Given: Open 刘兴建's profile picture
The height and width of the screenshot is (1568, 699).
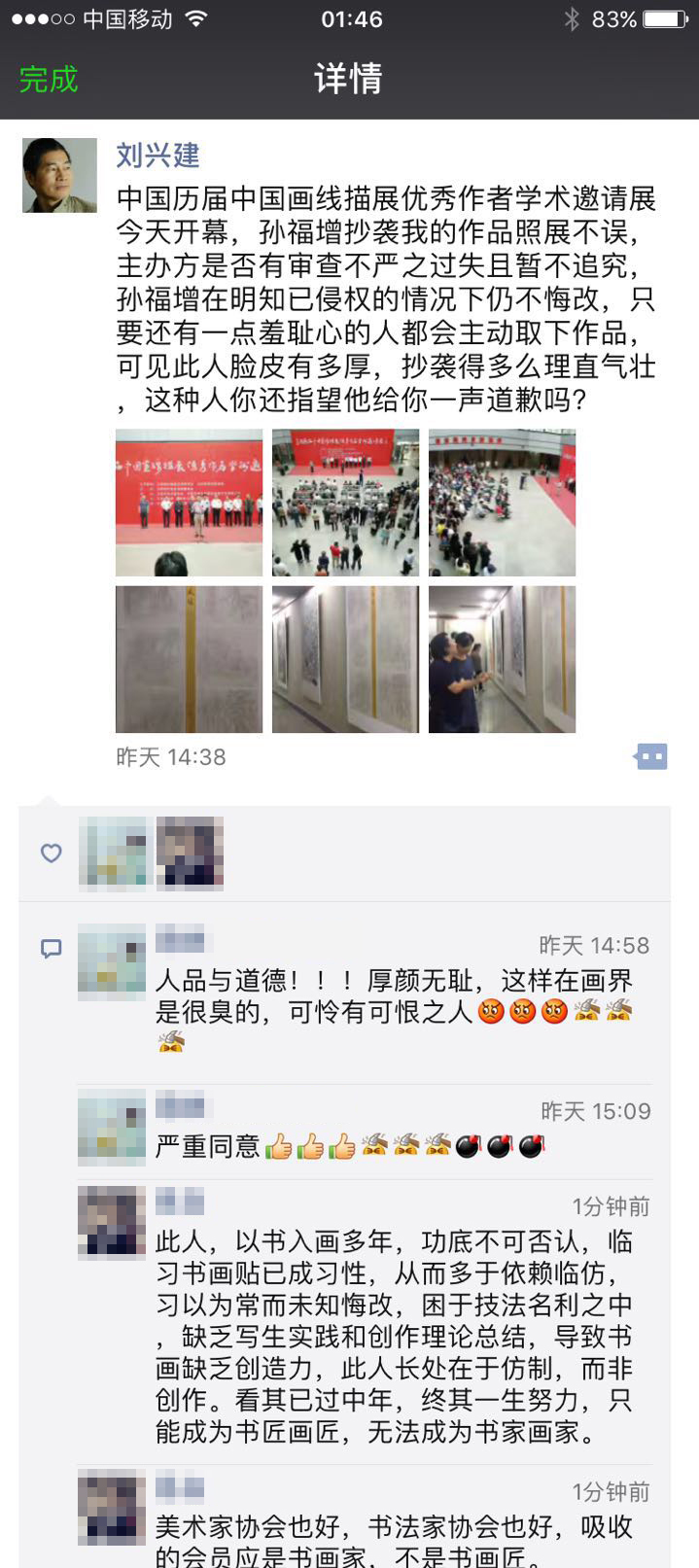Looking at the screenshot, I should pos(59,176).
